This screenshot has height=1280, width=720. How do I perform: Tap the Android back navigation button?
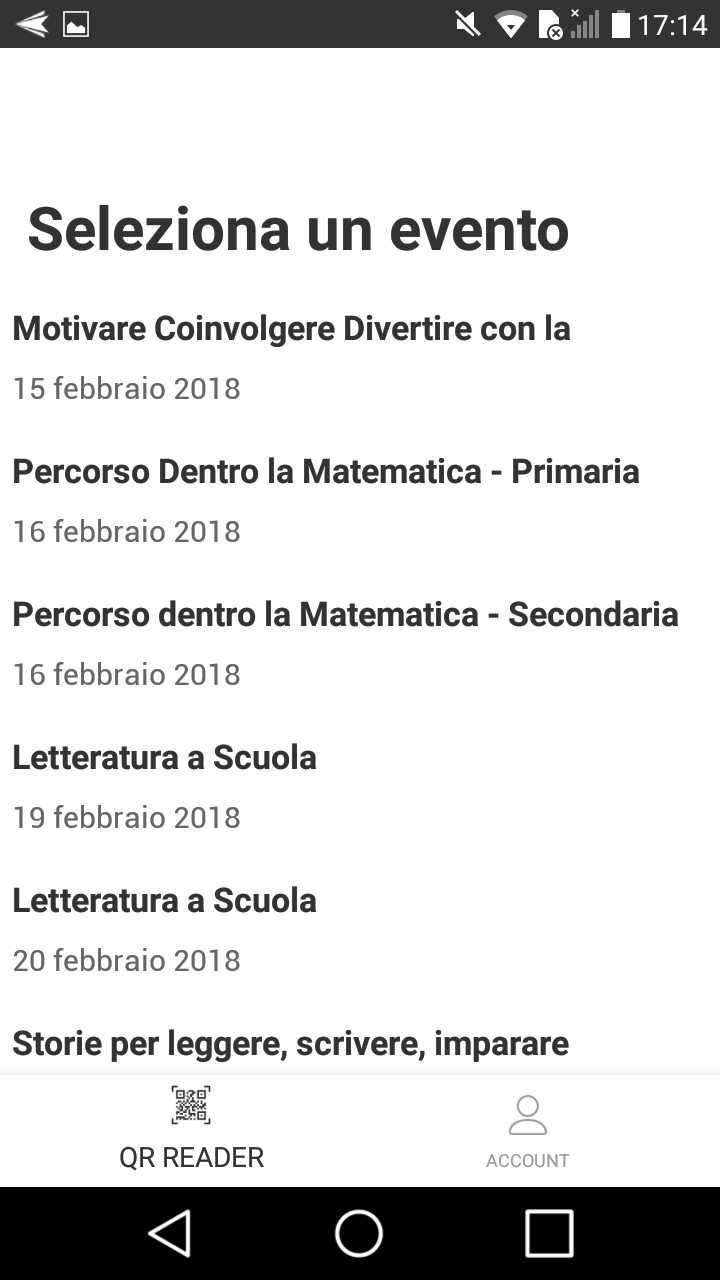click(x=170, y=1232)
